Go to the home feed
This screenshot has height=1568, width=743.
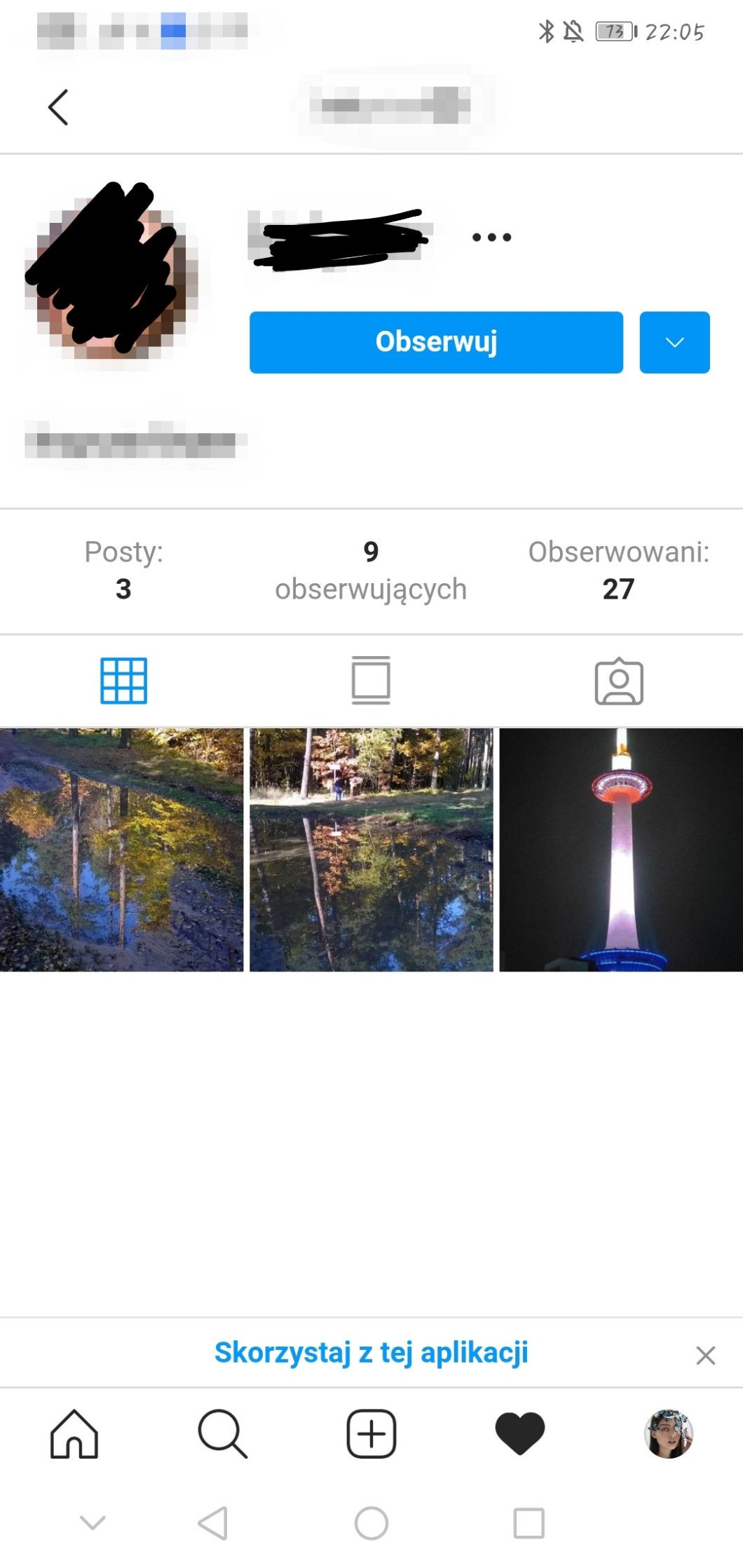(x=74, y=1434)
